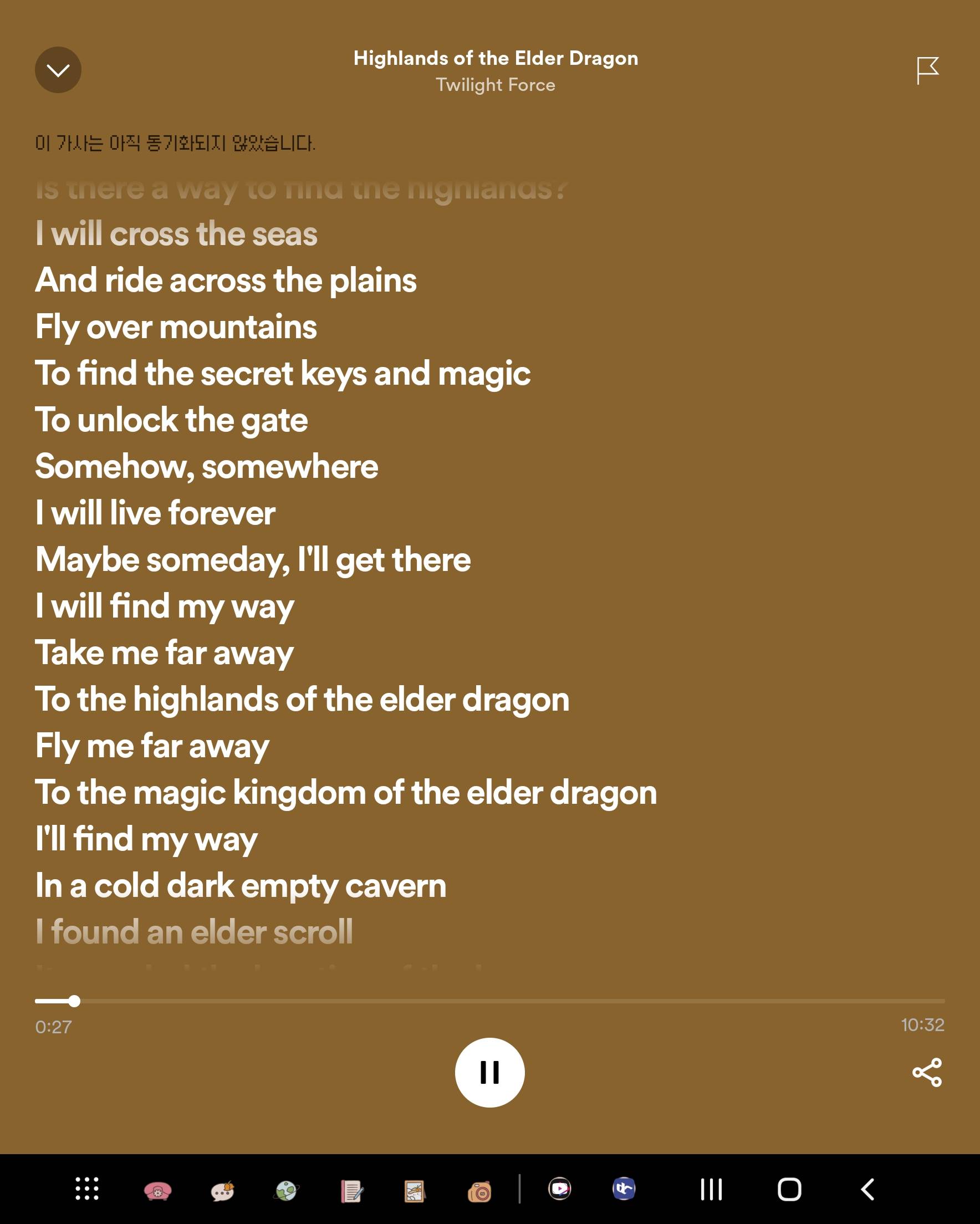980x1224 pixels.
Task: Launch the camera from the taskbar
Action: [480, 1190]
